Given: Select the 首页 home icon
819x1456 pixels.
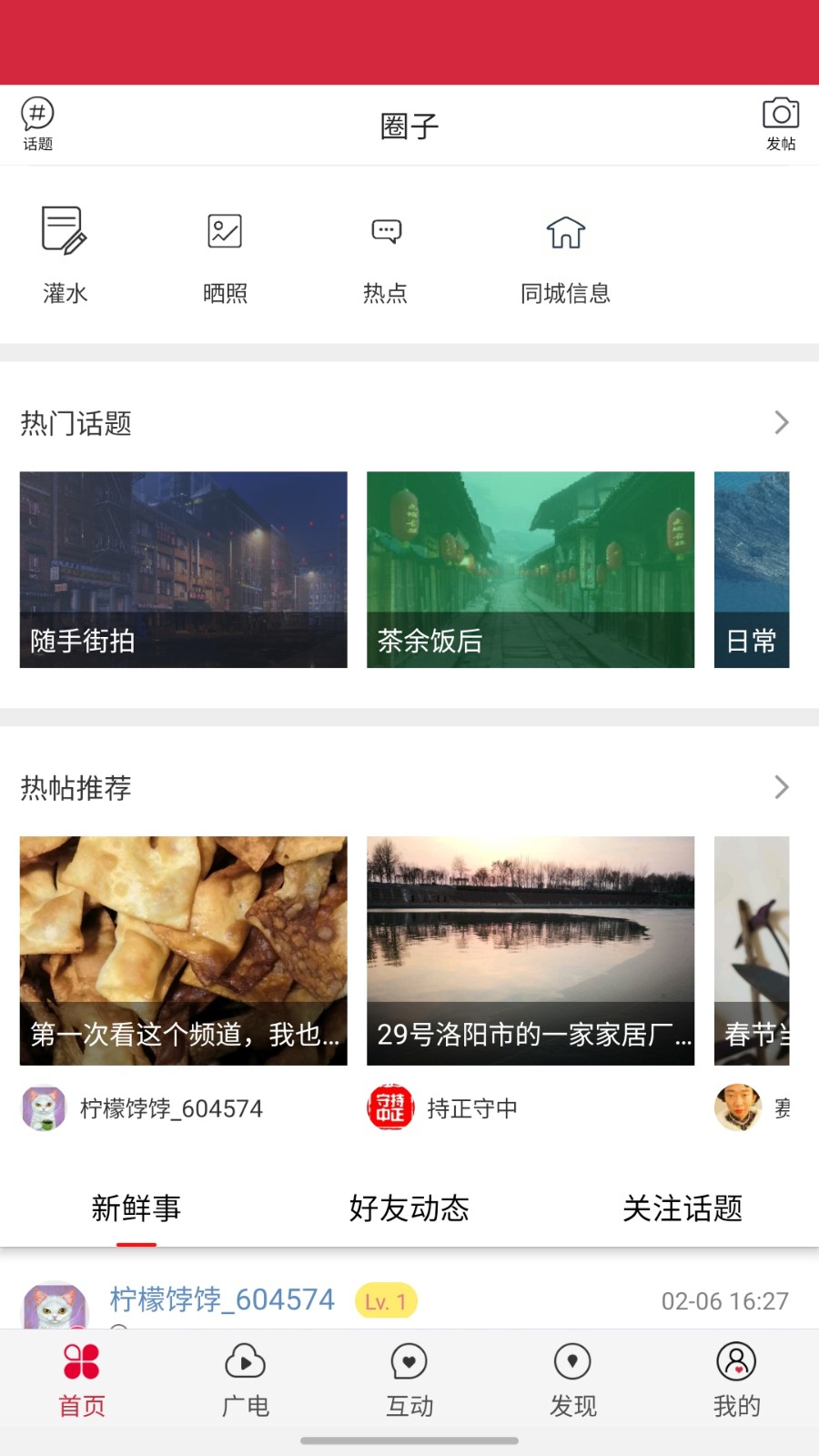Looking at the screenshot, I should click(82, 1380).
